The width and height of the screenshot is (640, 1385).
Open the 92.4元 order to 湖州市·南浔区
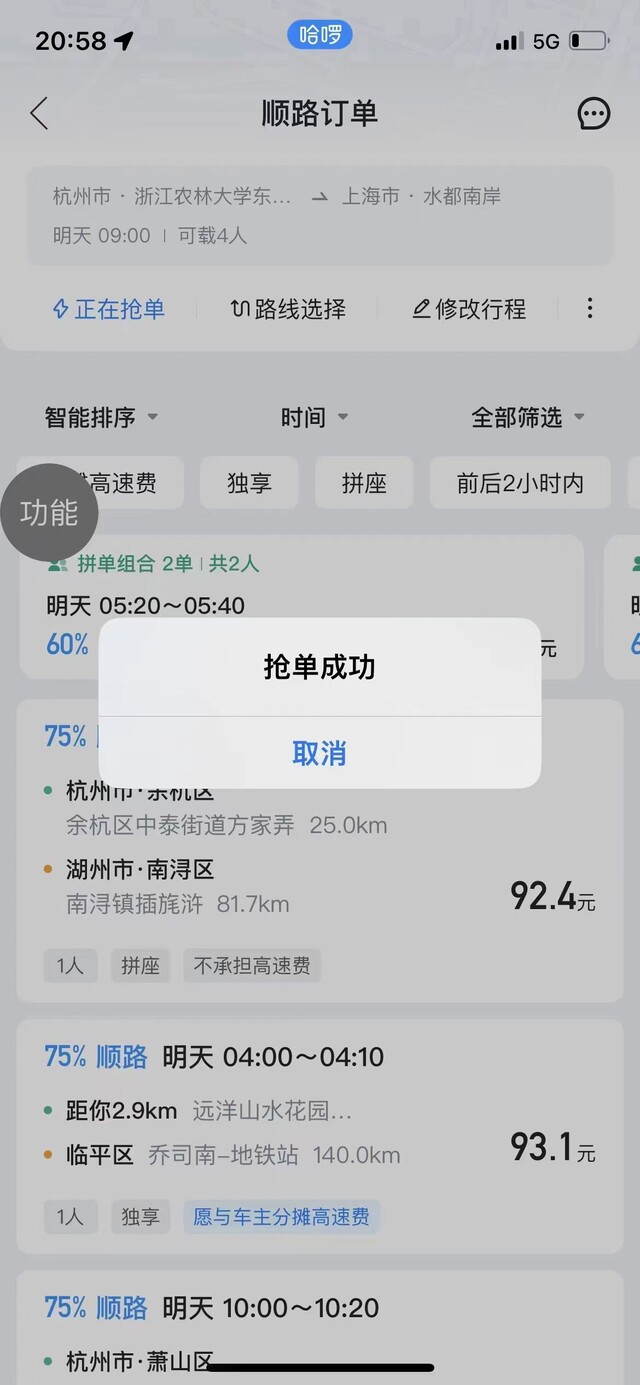coord(319,850)
